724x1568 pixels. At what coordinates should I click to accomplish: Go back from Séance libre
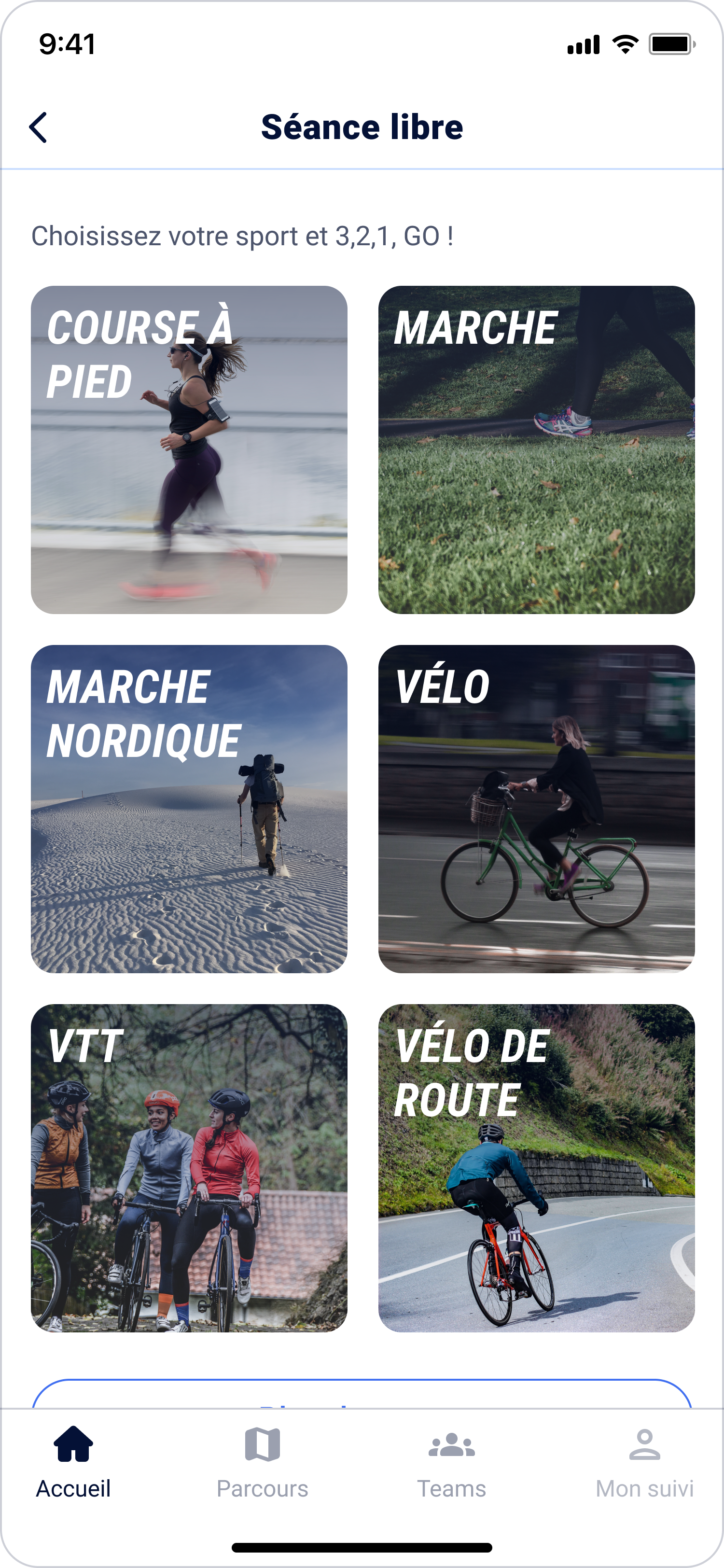38,127
